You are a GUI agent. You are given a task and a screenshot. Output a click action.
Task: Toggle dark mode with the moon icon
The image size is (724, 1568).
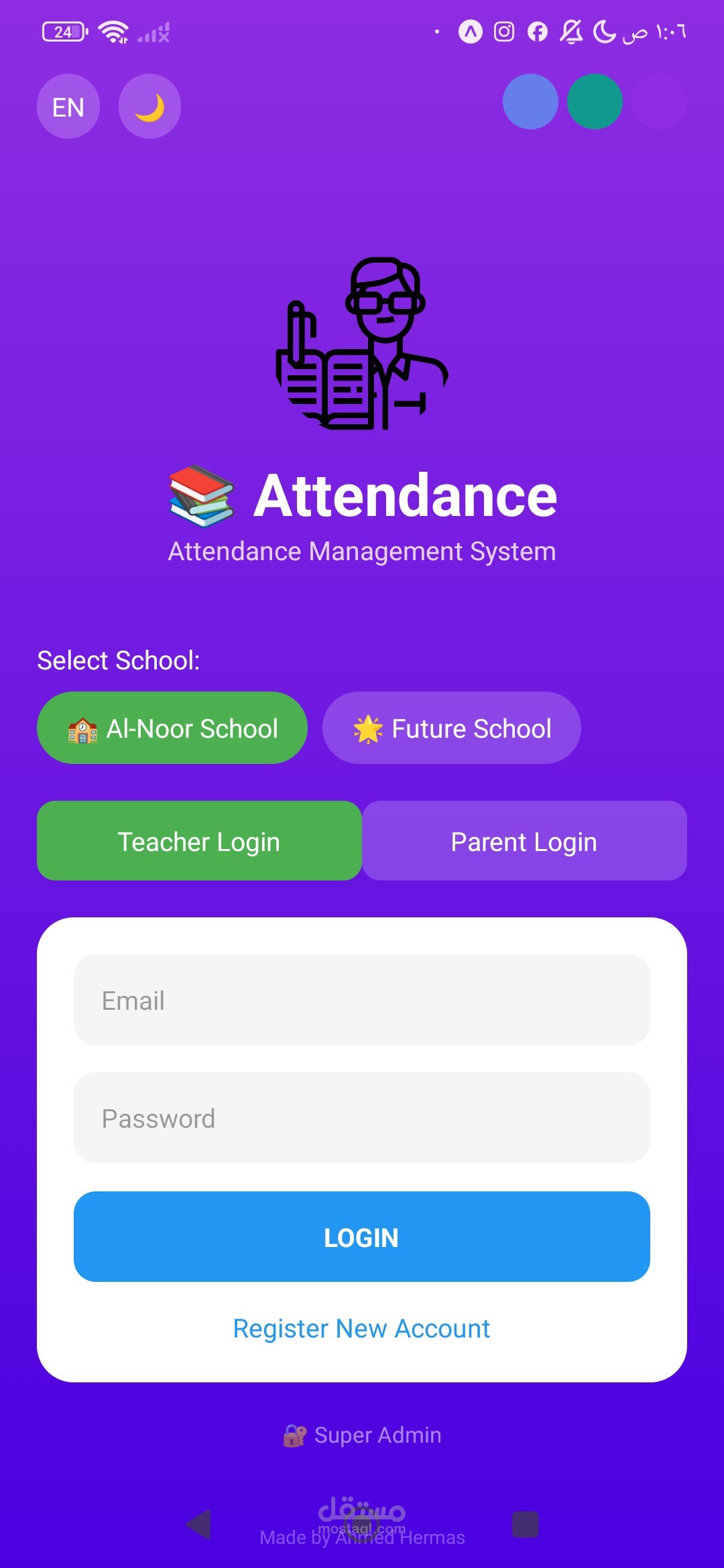(x=149, y=106)
